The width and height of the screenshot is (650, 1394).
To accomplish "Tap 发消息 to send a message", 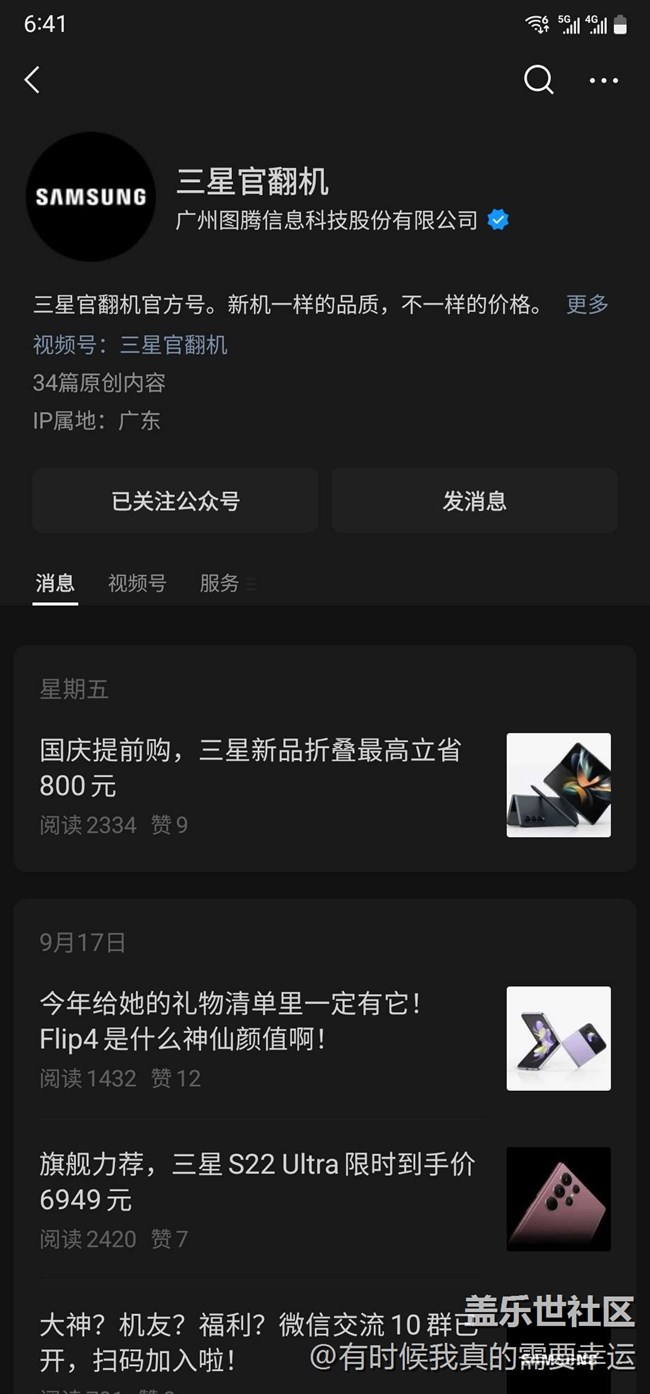I will point(475,500).
